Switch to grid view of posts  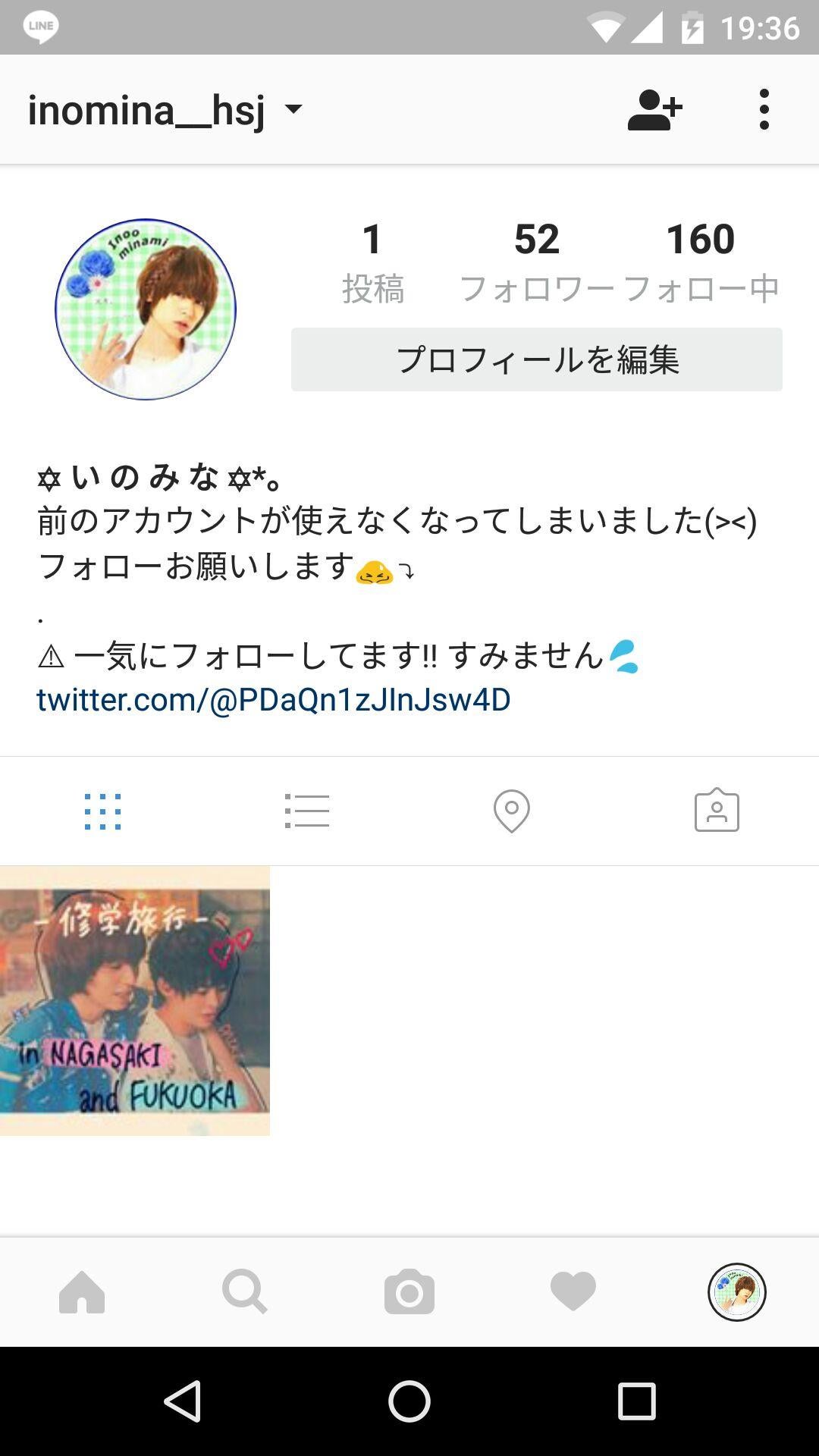[x=102, y=811]
